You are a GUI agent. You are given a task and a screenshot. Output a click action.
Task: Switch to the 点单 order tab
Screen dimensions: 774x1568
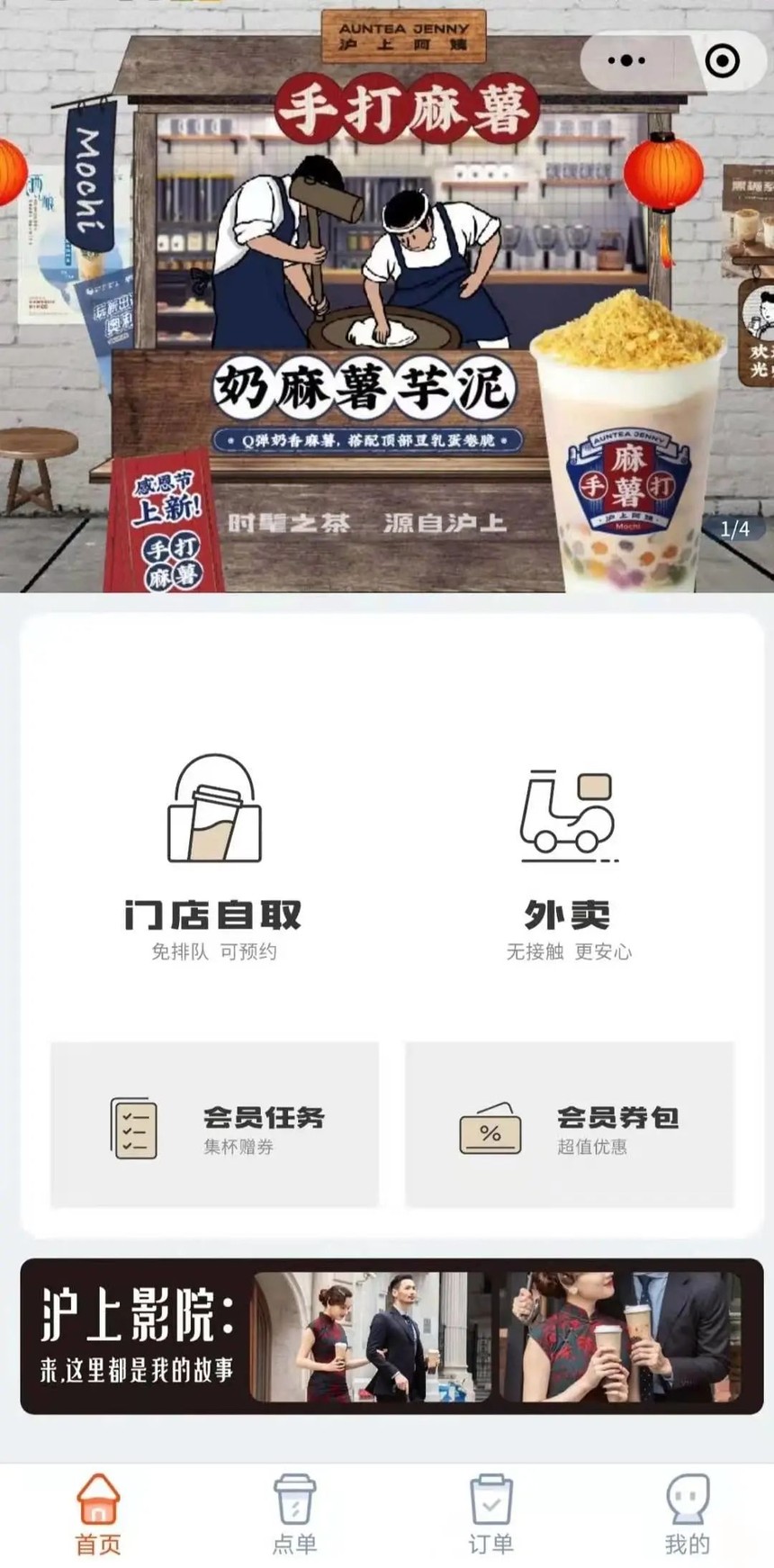294,1516
